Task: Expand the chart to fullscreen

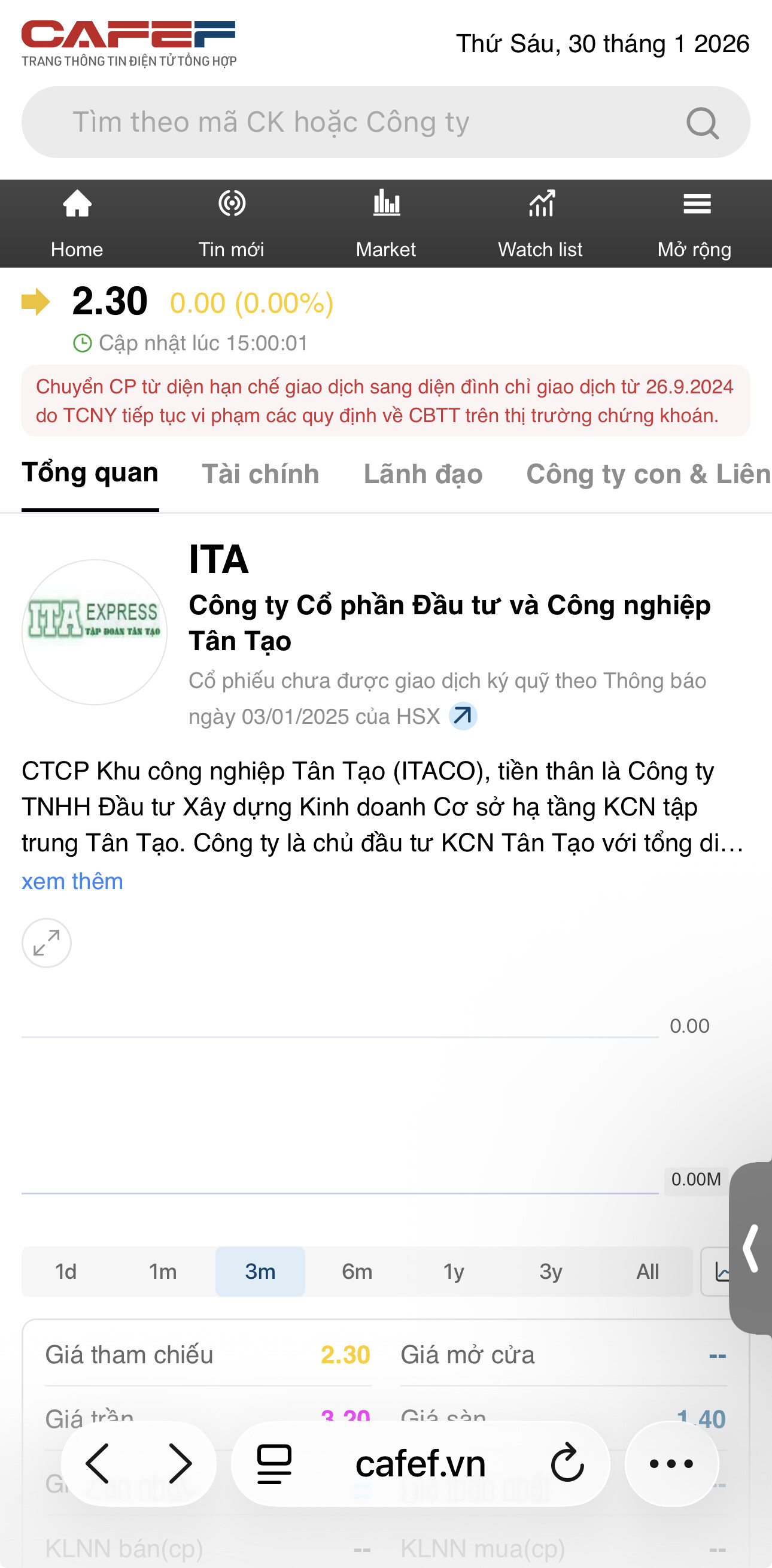Action: (x=47, y=942)
